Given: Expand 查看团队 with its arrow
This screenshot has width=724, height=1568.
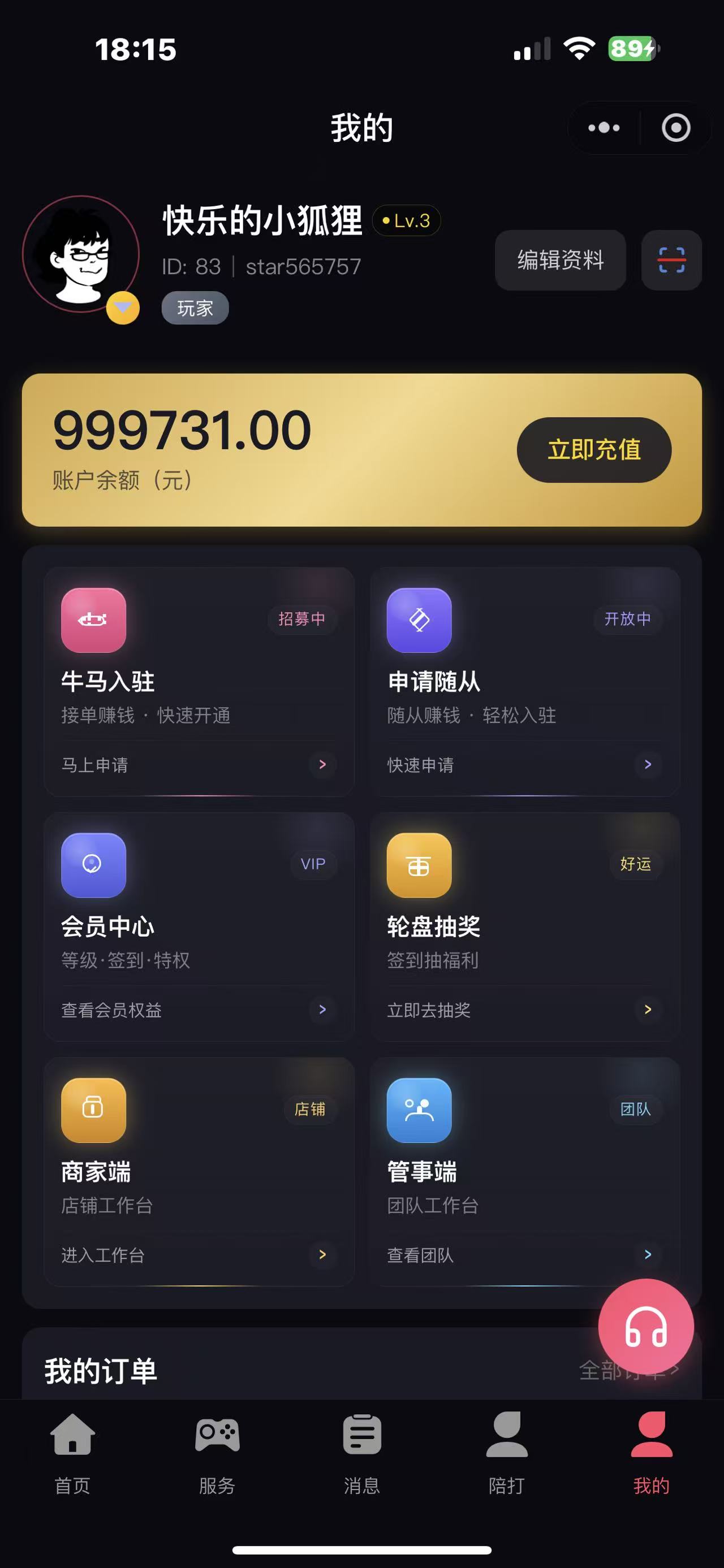Looking at the screenshot, I should pos(648,1254).
